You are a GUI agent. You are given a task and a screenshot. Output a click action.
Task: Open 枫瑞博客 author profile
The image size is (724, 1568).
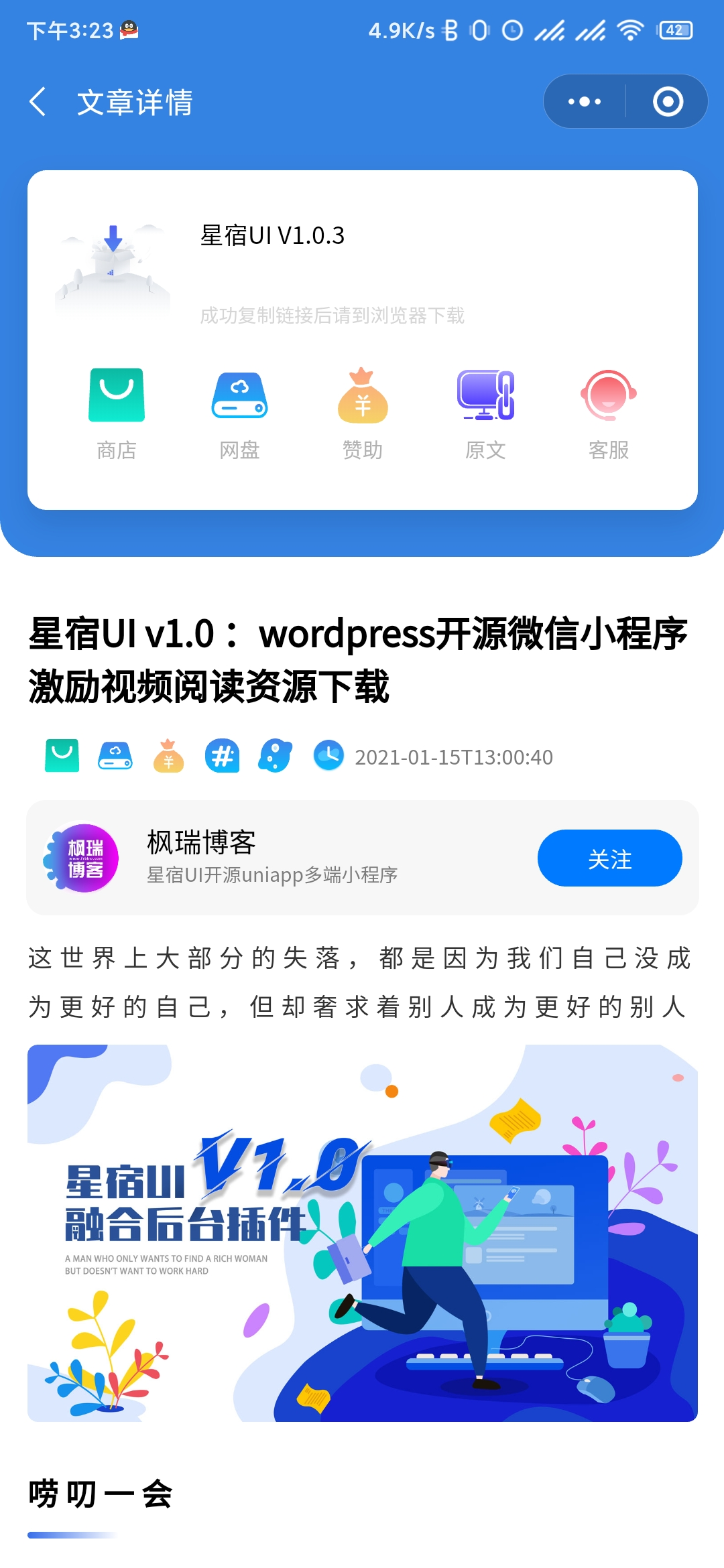(x=80, y=858)
